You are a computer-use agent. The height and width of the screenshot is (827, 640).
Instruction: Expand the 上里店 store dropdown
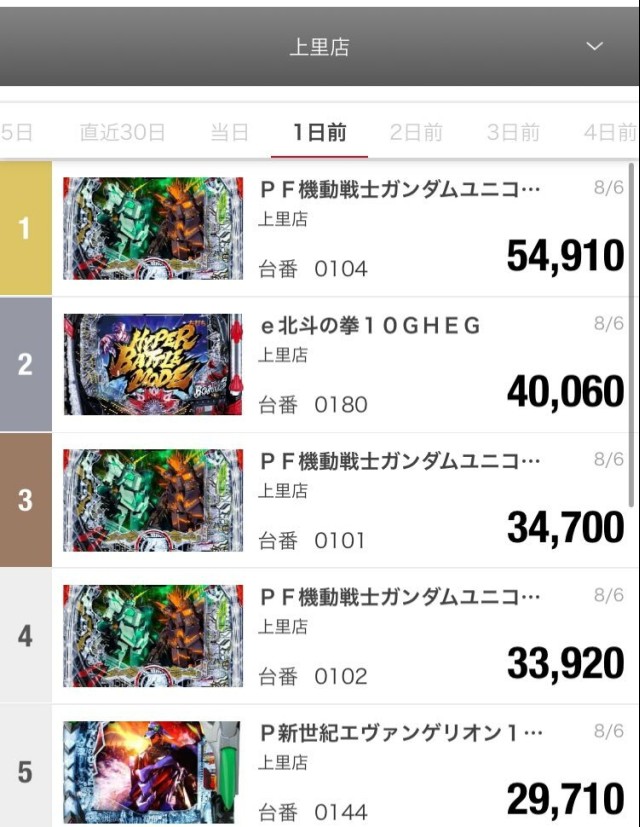594,47
